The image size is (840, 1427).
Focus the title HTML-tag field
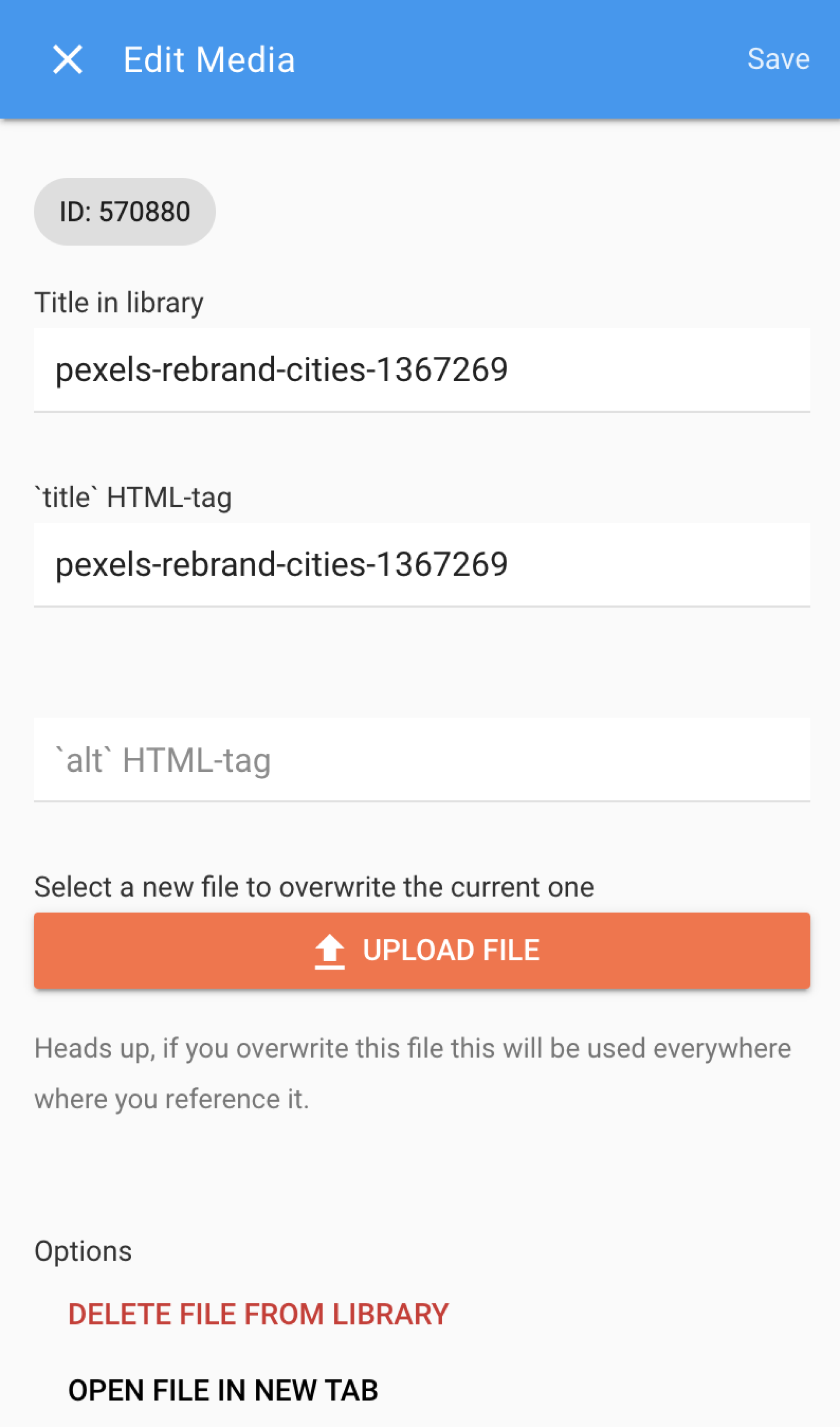[422, 565]
